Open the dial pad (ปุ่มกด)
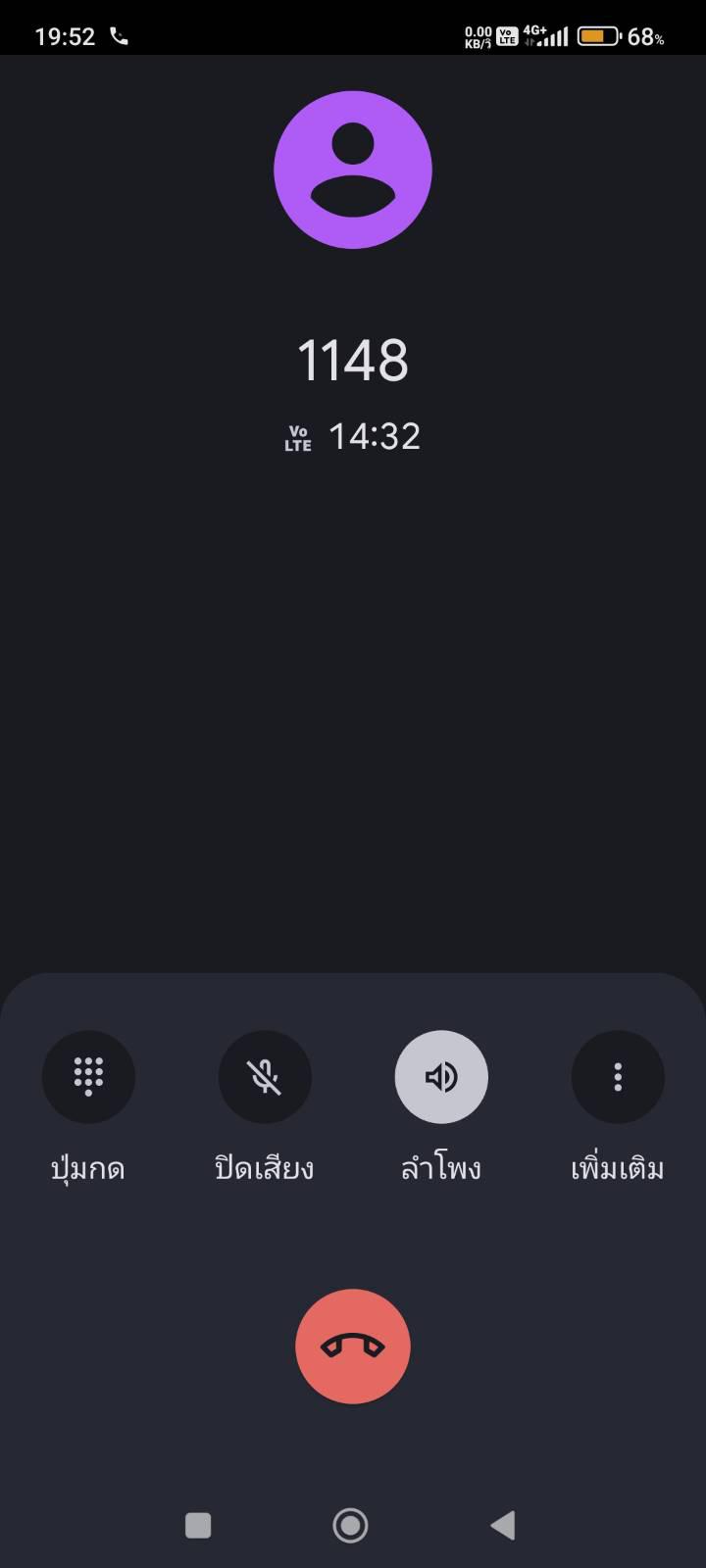The width and height of the screenshot is (706, 1568). pos(88,1076)
